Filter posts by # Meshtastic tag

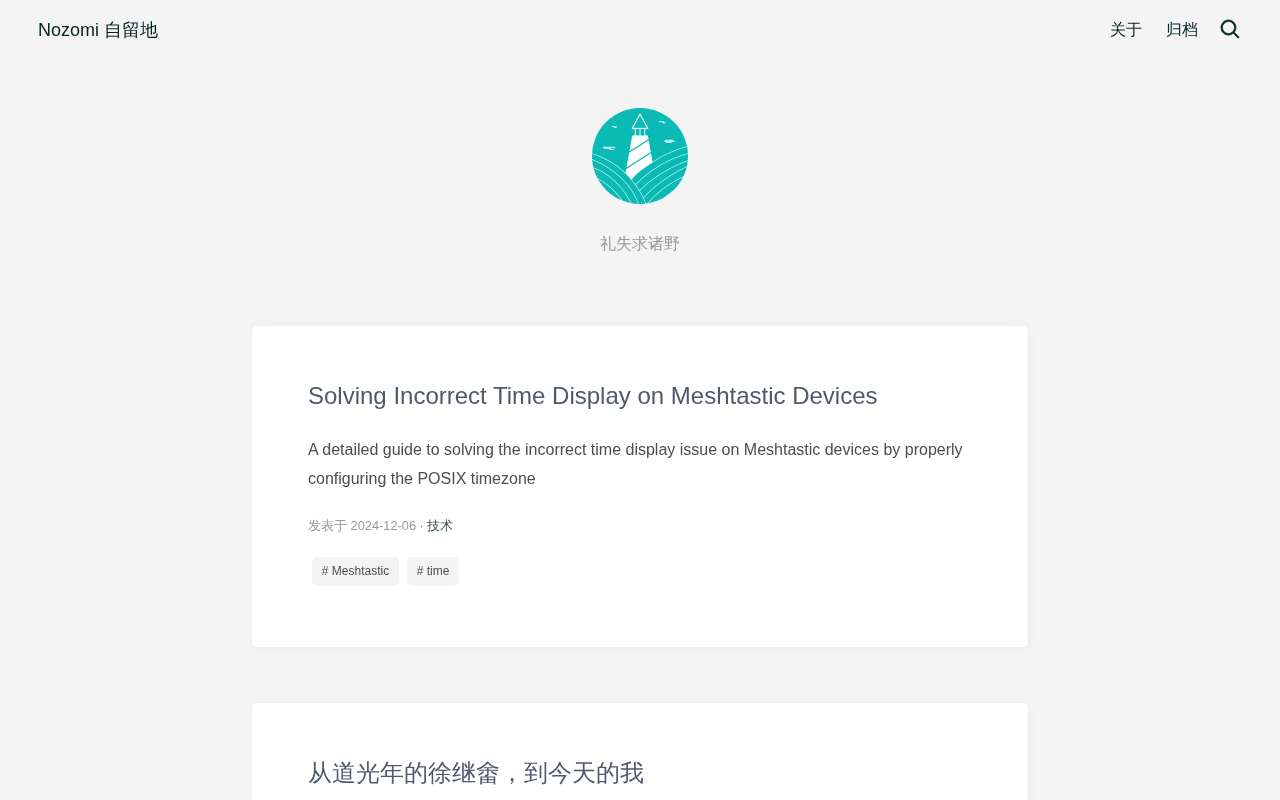[355, 571]
